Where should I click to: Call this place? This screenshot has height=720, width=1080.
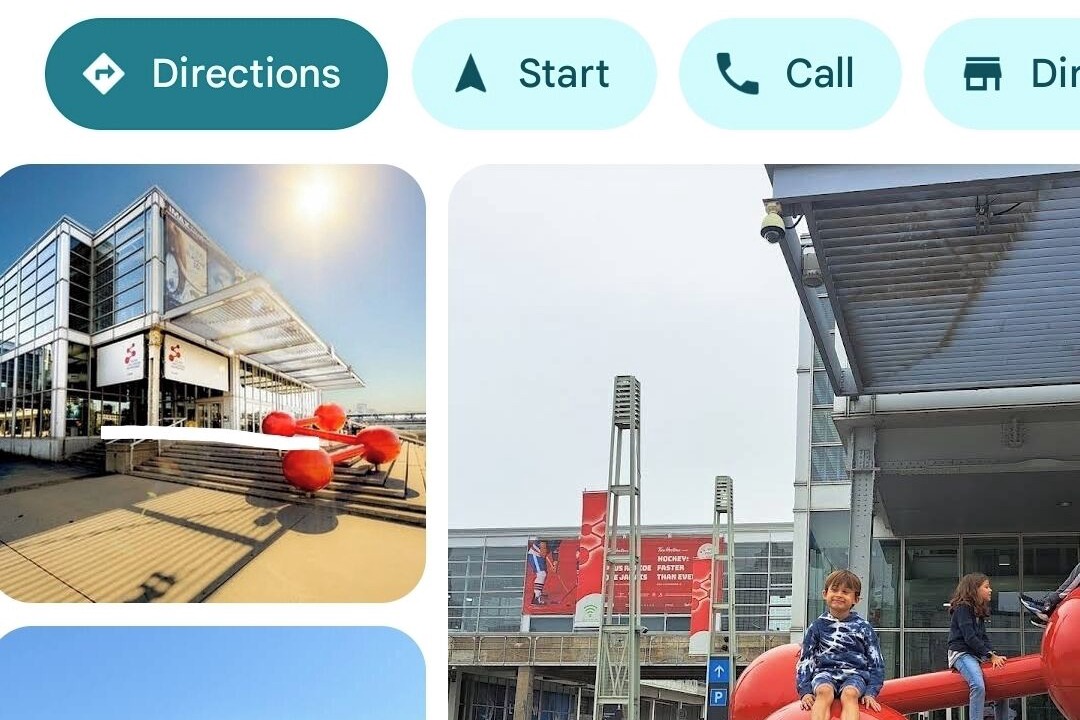[790, 74]
